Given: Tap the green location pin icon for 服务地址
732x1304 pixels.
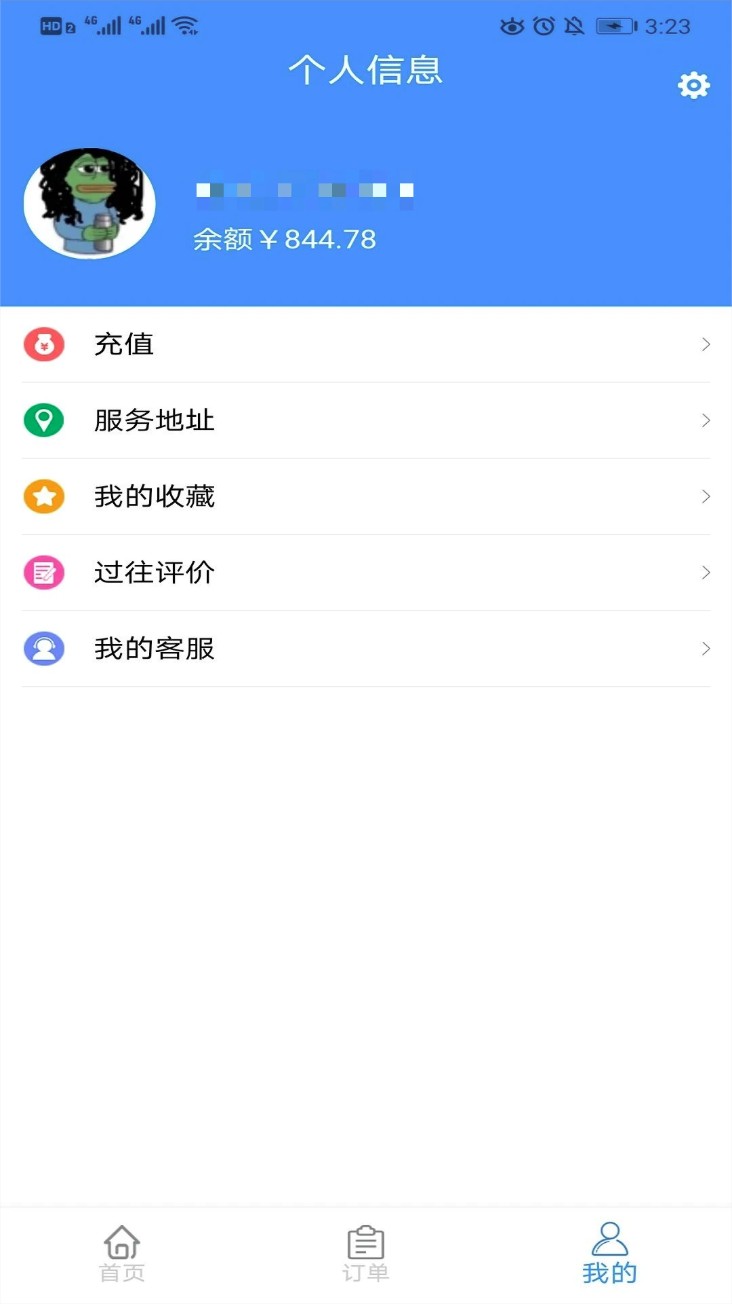Looking at the screenshot, I should 43,420.
